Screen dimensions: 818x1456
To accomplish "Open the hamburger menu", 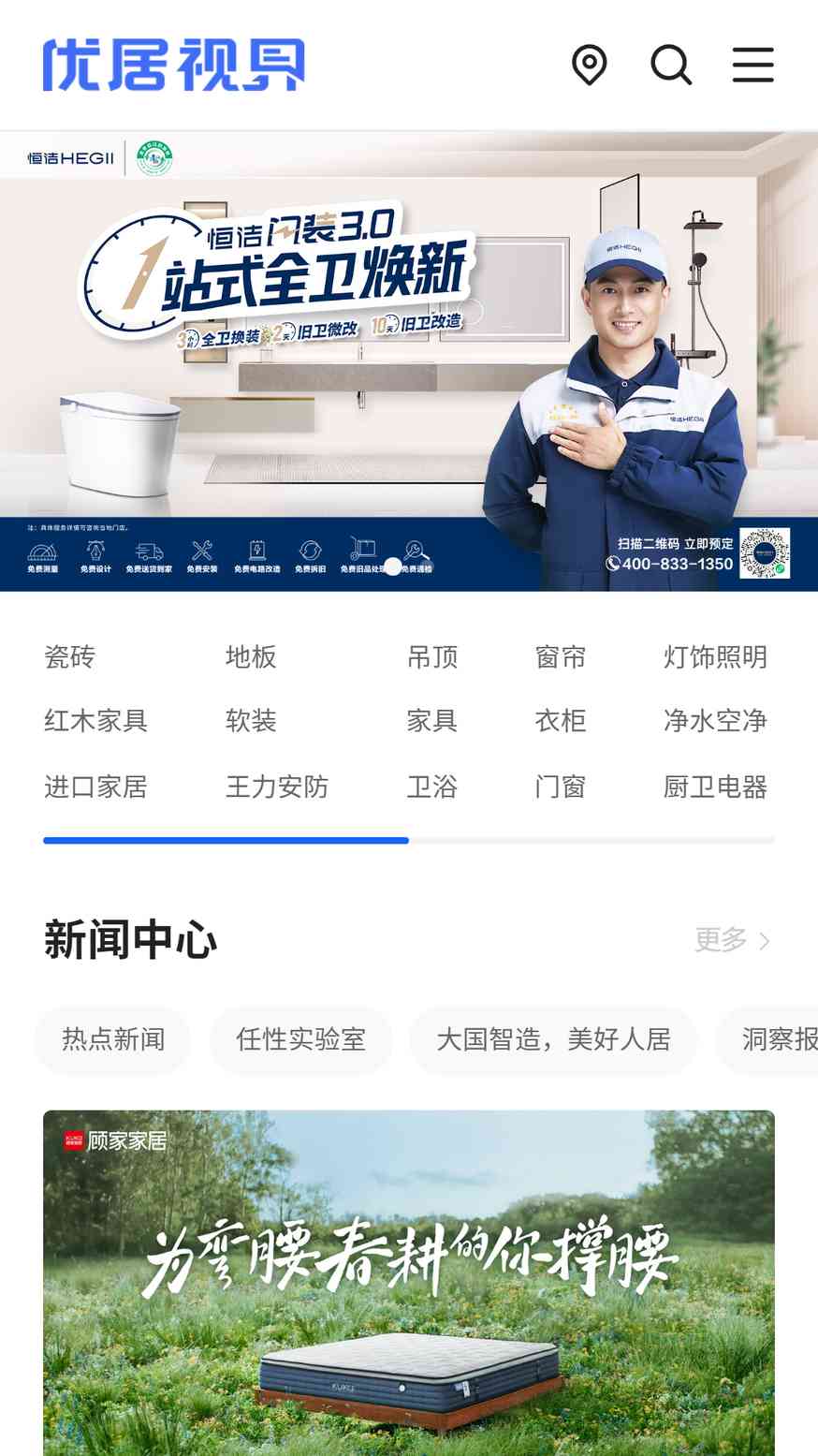I will pyautogui.click(x=752, y=65).
